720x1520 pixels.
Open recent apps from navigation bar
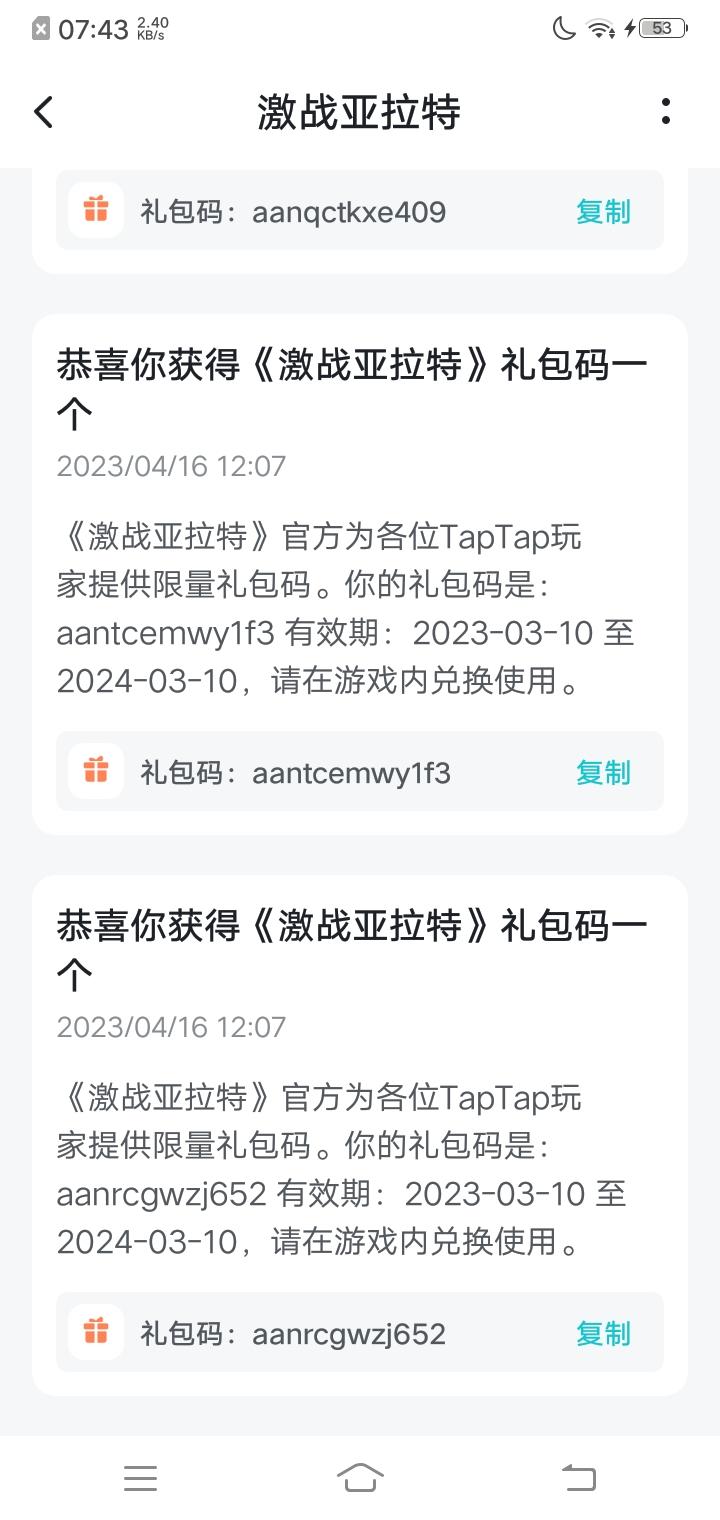click(x=140, y=1478)
